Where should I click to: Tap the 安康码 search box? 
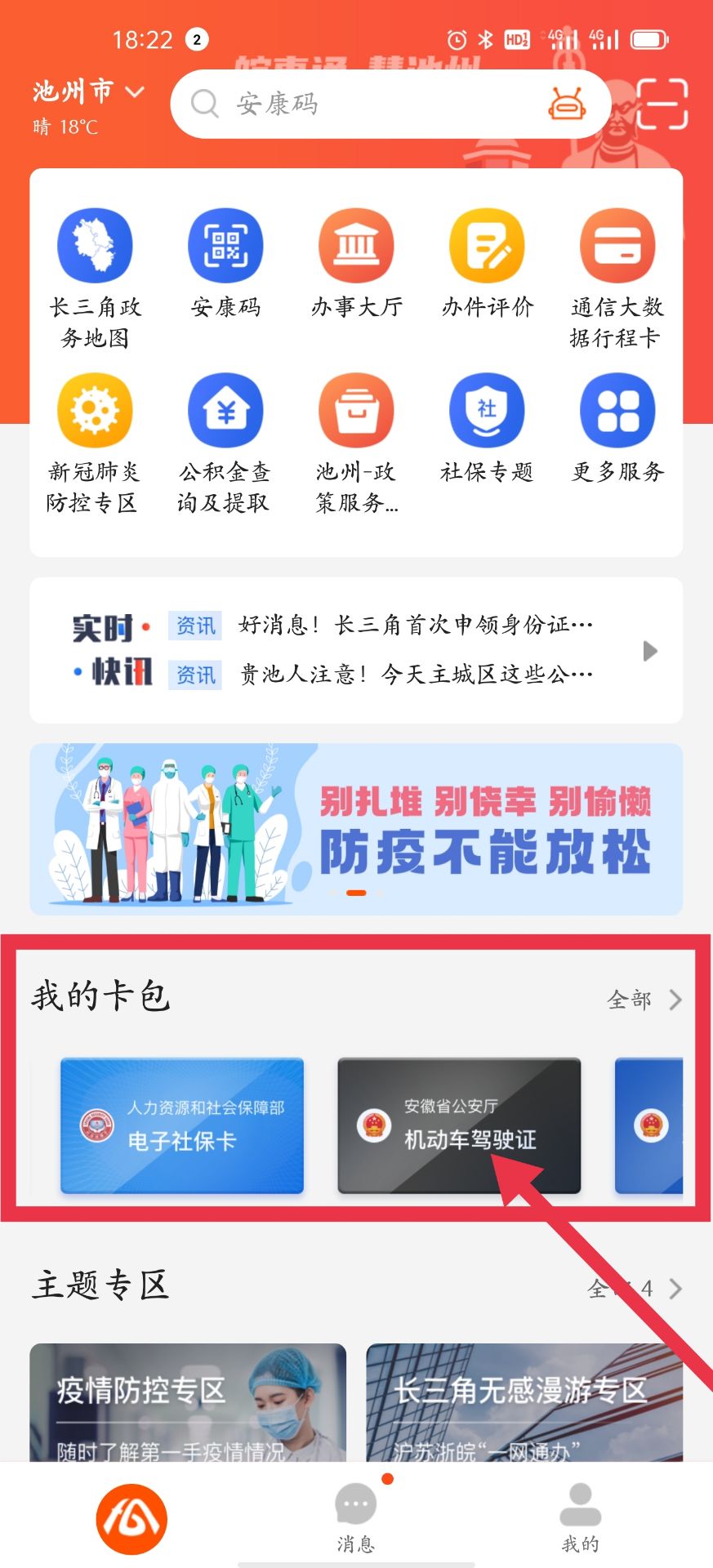pos(359,104)
